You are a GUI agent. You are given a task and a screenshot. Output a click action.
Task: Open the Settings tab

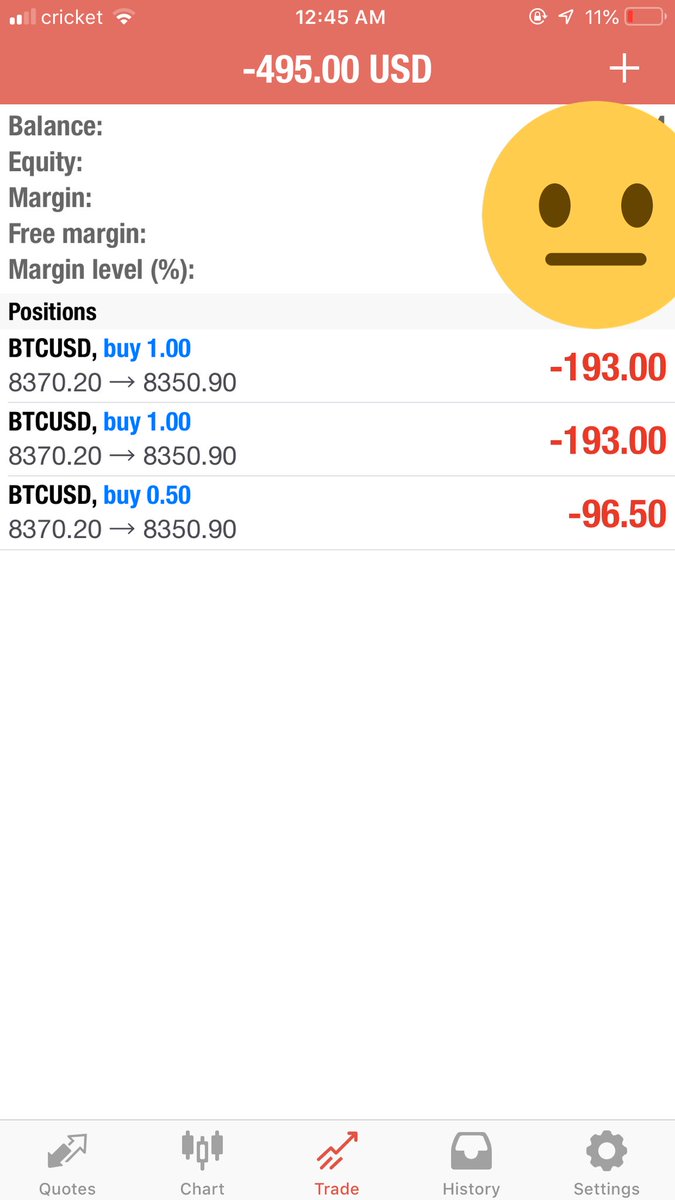606,1163
